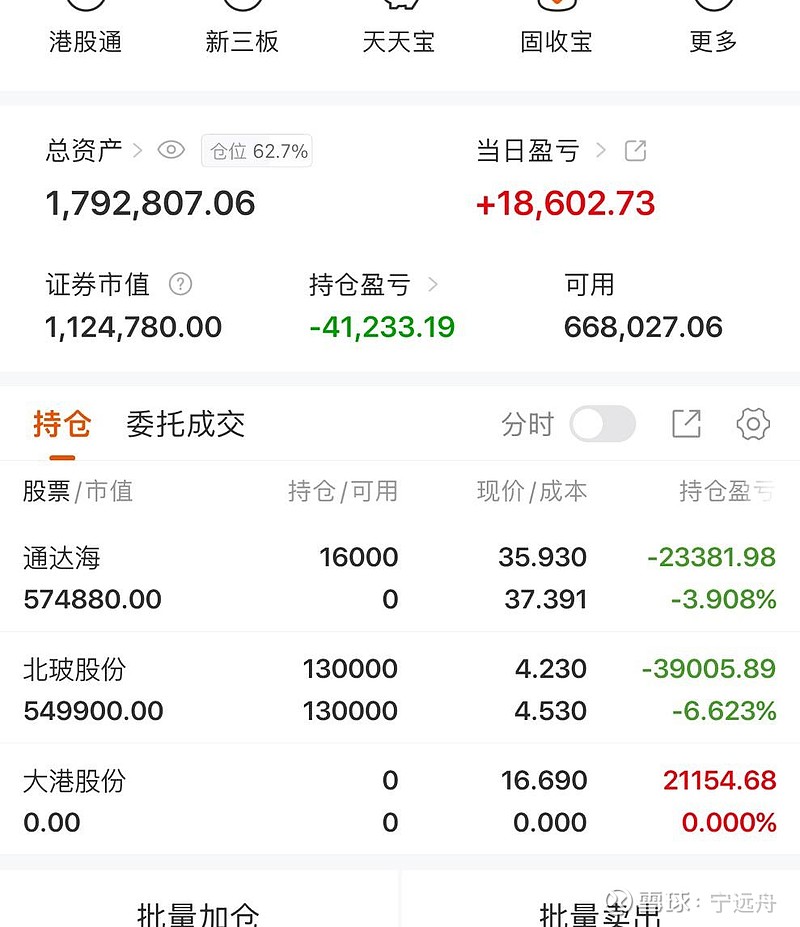Viewport: 800px width, 927px height.
Task: Tap the 批量加仓 button
Action: coord(198,908)
